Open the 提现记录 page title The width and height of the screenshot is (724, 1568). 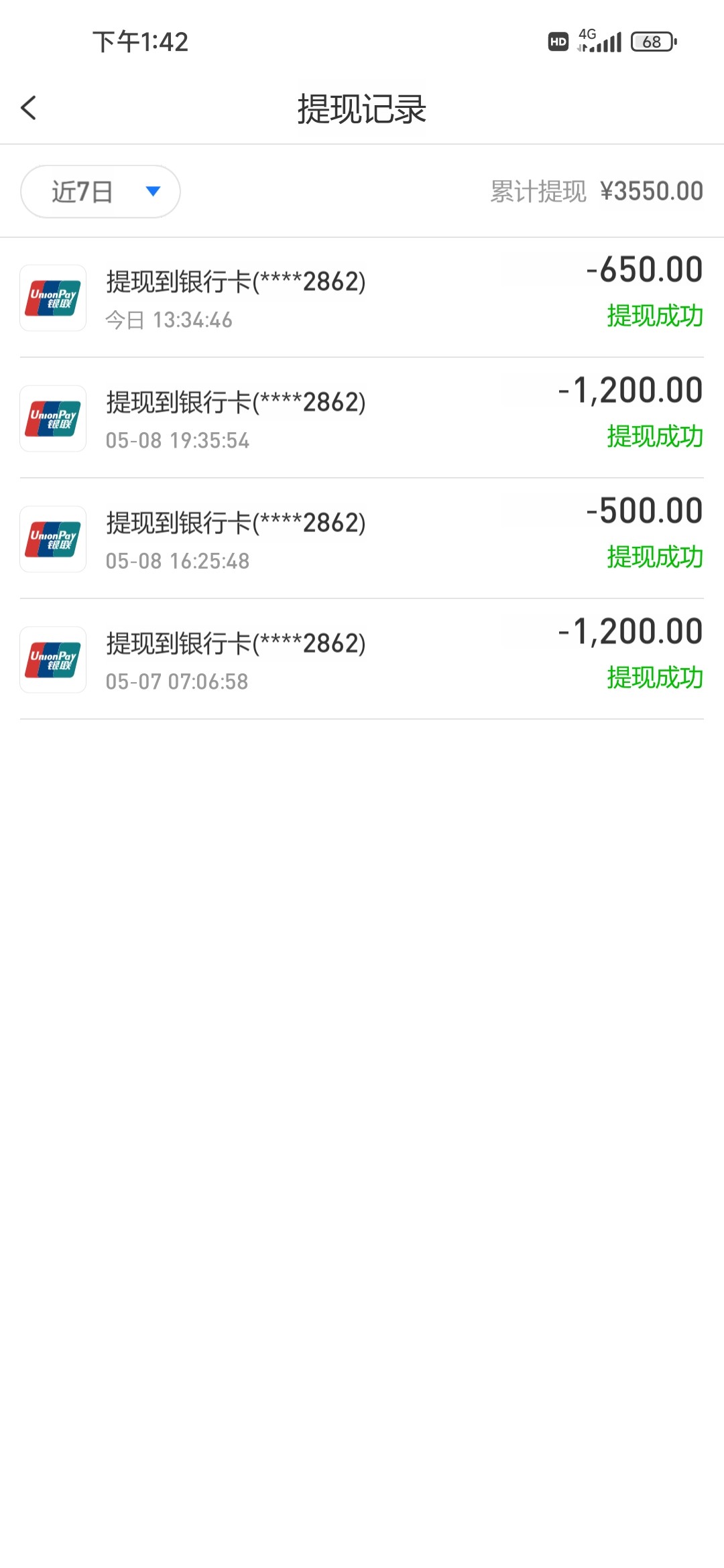(x=362, y=107)
